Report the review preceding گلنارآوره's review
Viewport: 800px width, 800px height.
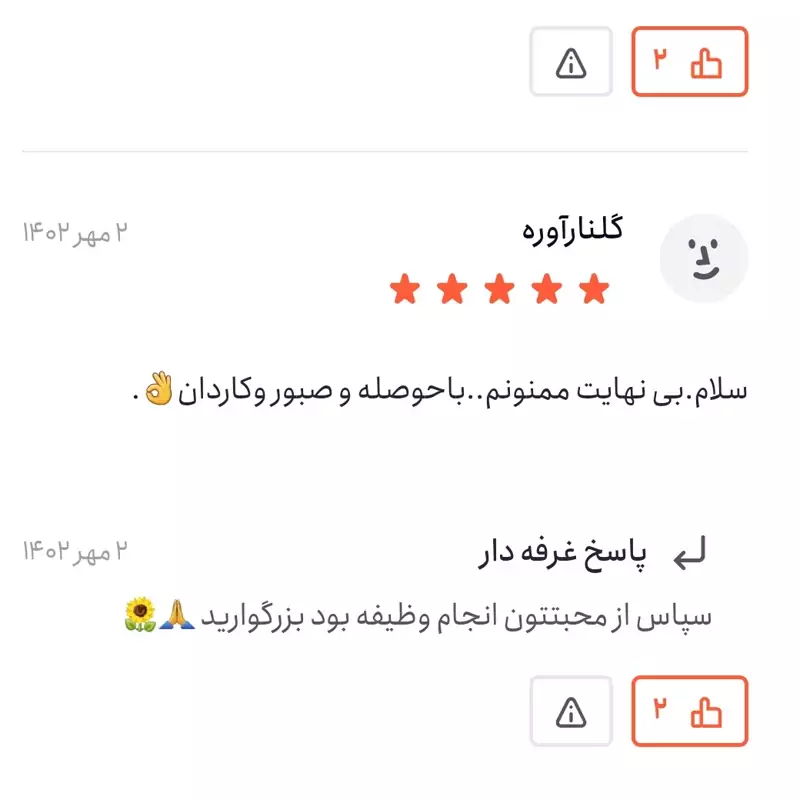coord(570,62)
